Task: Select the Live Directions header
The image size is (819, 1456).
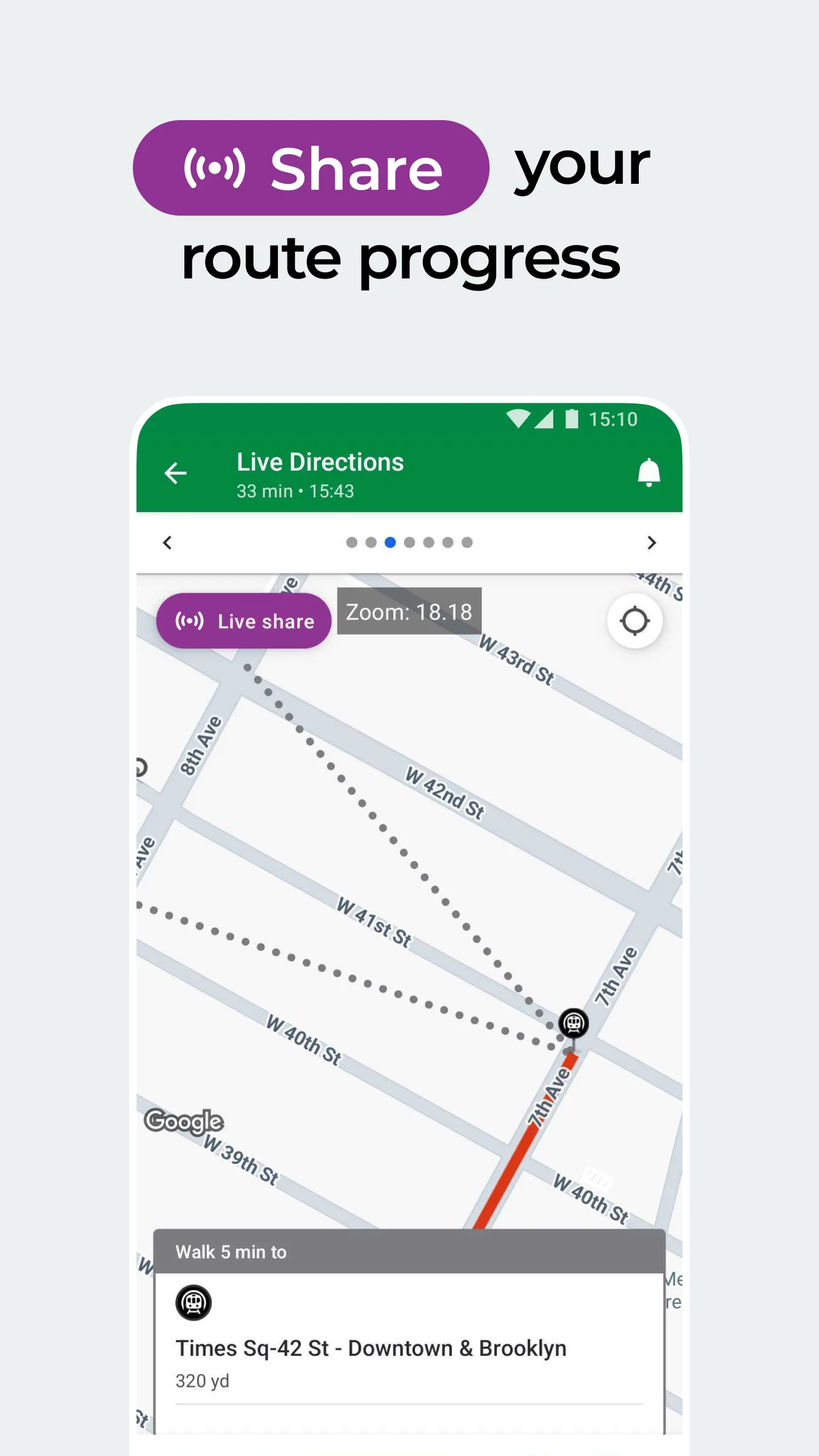Action: coord(320,462)
